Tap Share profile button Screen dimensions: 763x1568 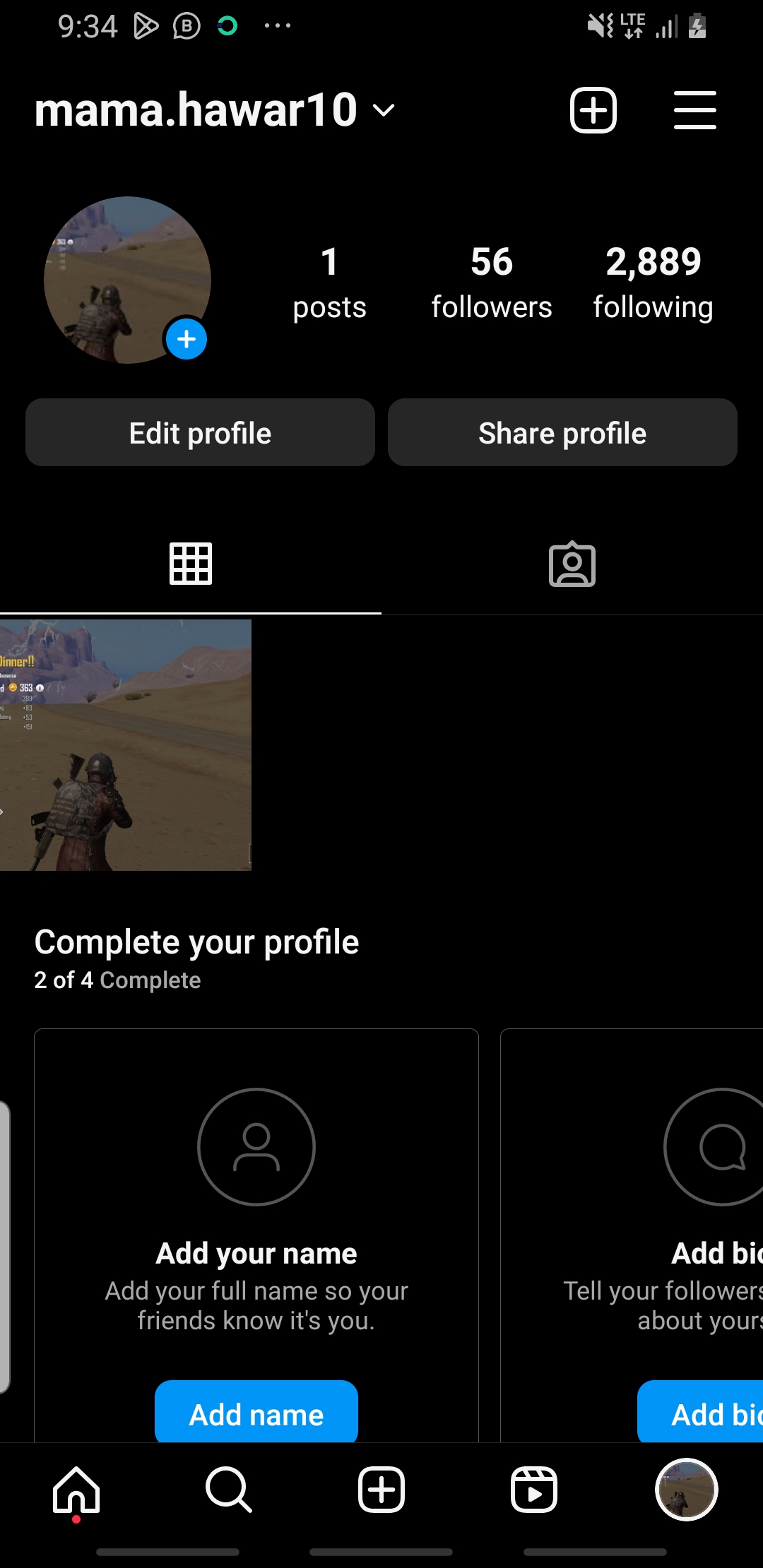[562, 432]
